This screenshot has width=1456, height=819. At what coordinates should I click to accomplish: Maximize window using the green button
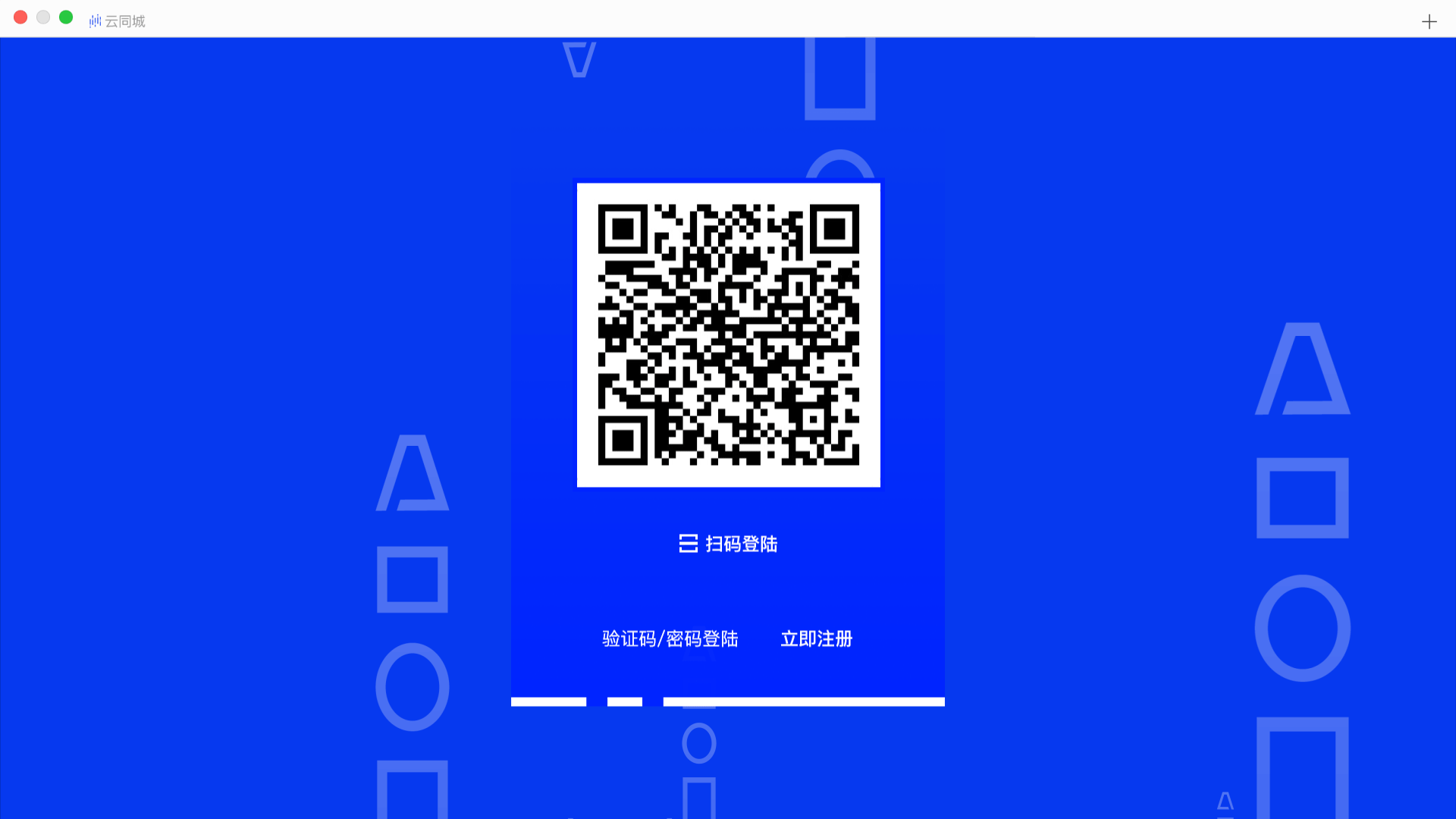click(66, 17)
